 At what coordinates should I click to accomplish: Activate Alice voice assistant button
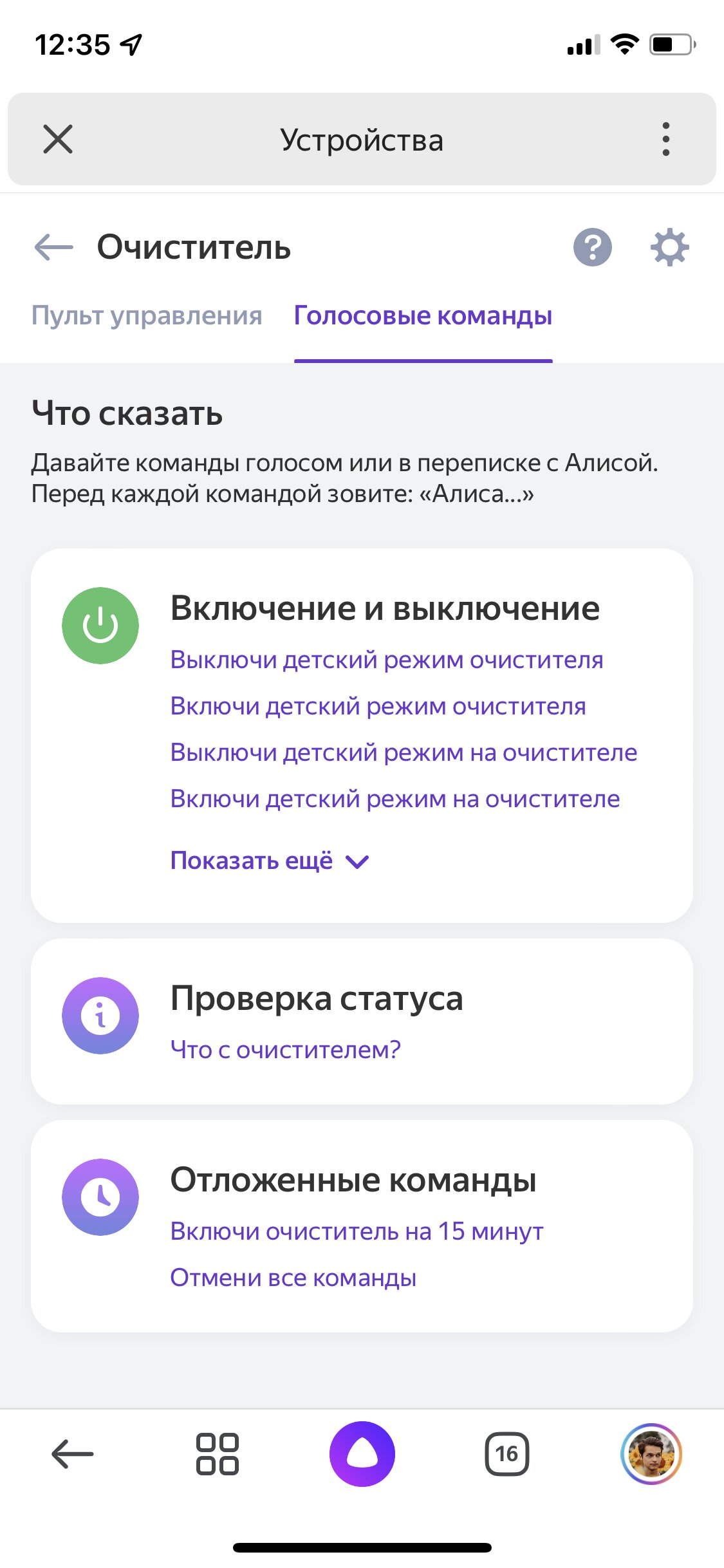[362, 1454]
